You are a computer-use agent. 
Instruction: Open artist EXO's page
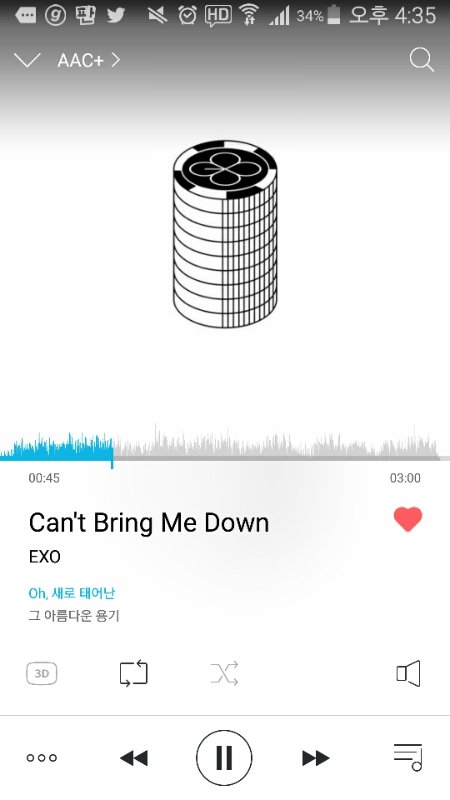[x=45, y=557]
